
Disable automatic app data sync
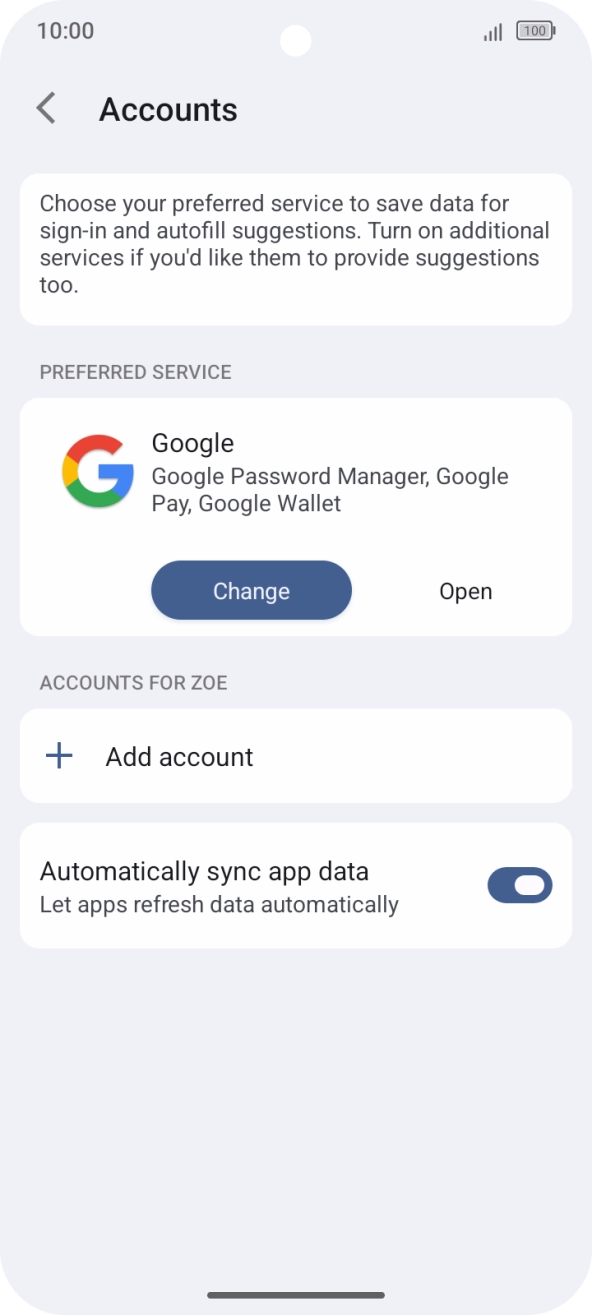tap(519, 885)
